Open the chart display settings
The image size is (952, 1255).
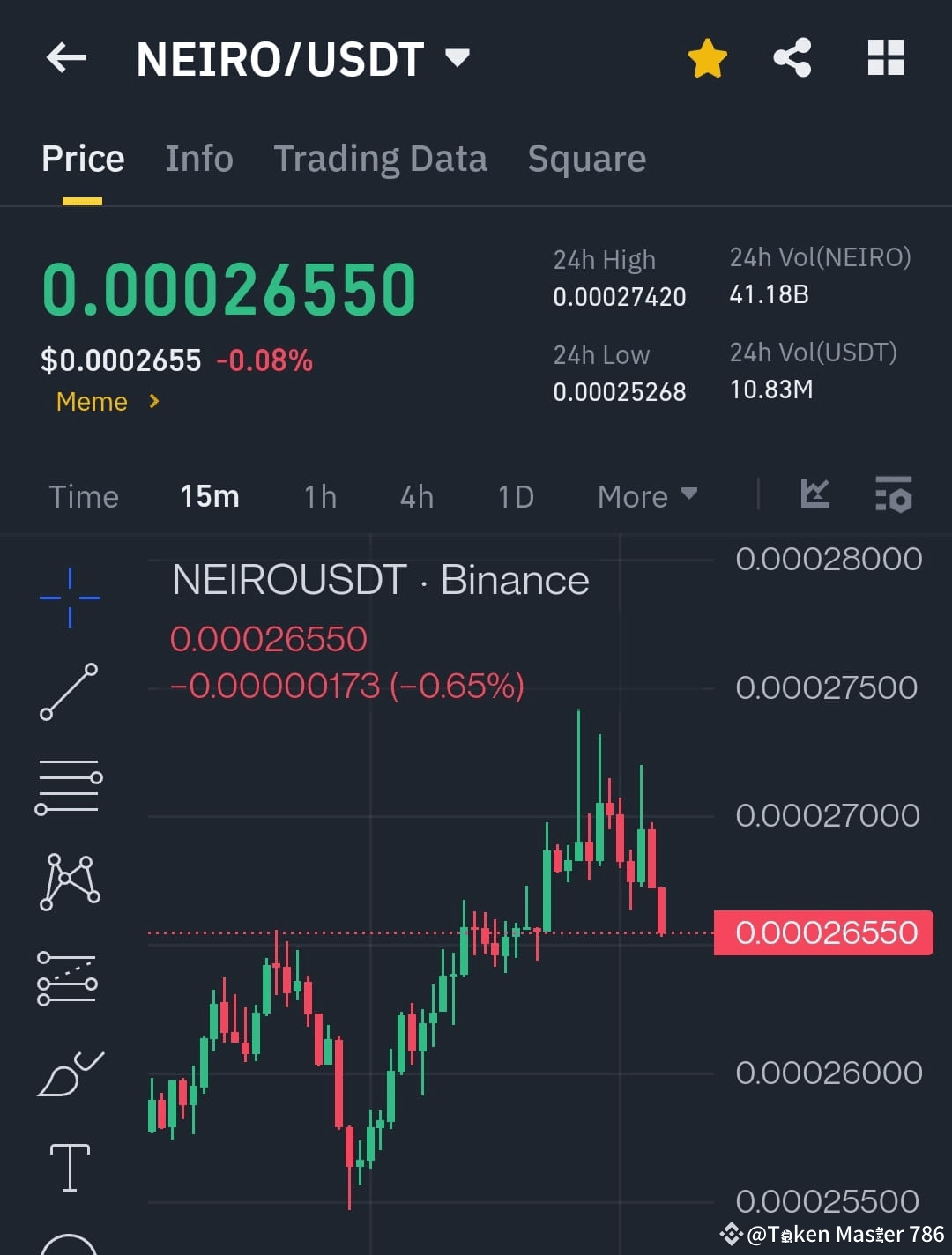click(x=893, y=495)
